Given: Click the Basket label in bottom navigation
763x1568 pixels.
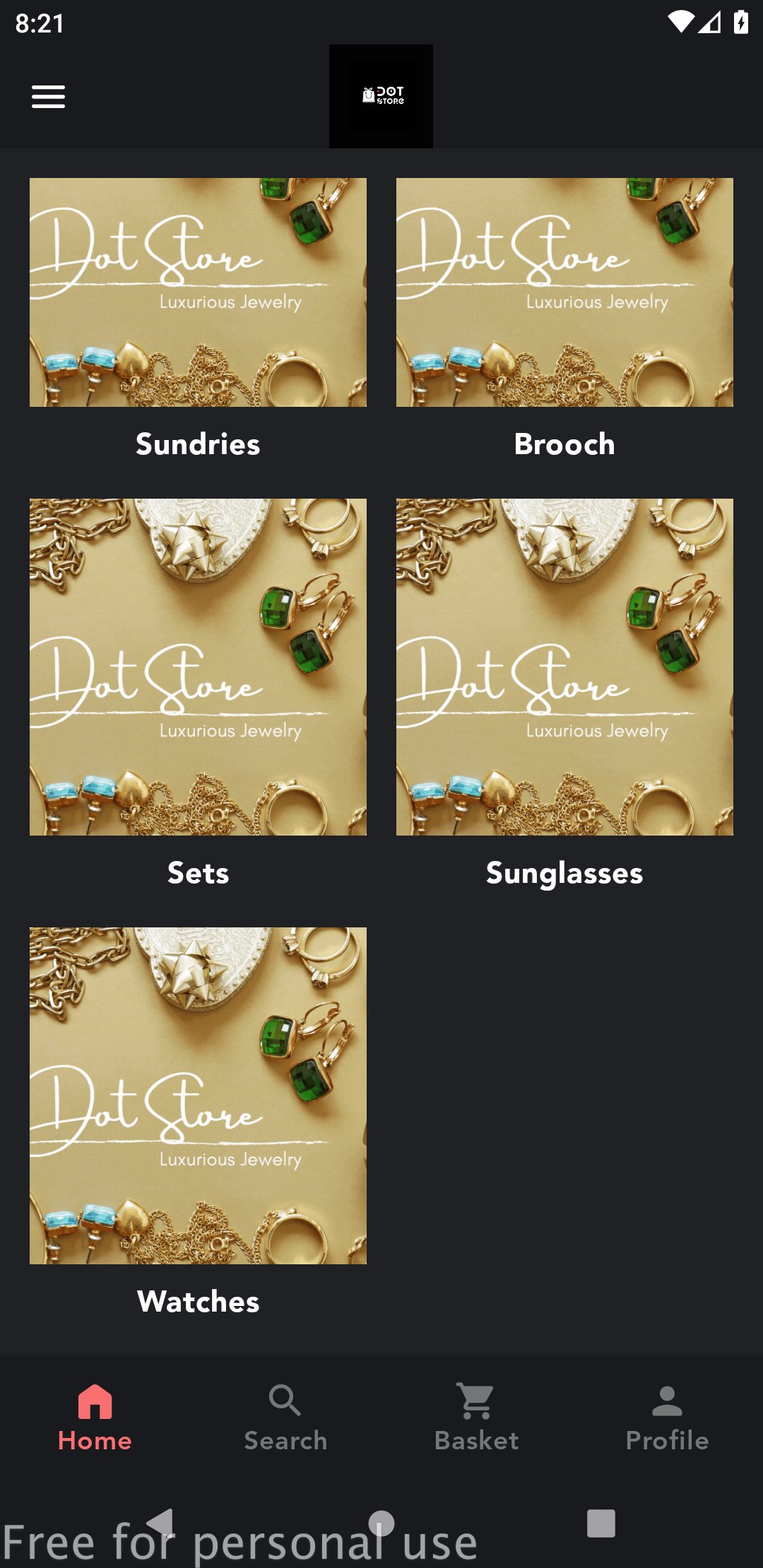Looking at the screenshot, I should click(x=475, y=1439).
